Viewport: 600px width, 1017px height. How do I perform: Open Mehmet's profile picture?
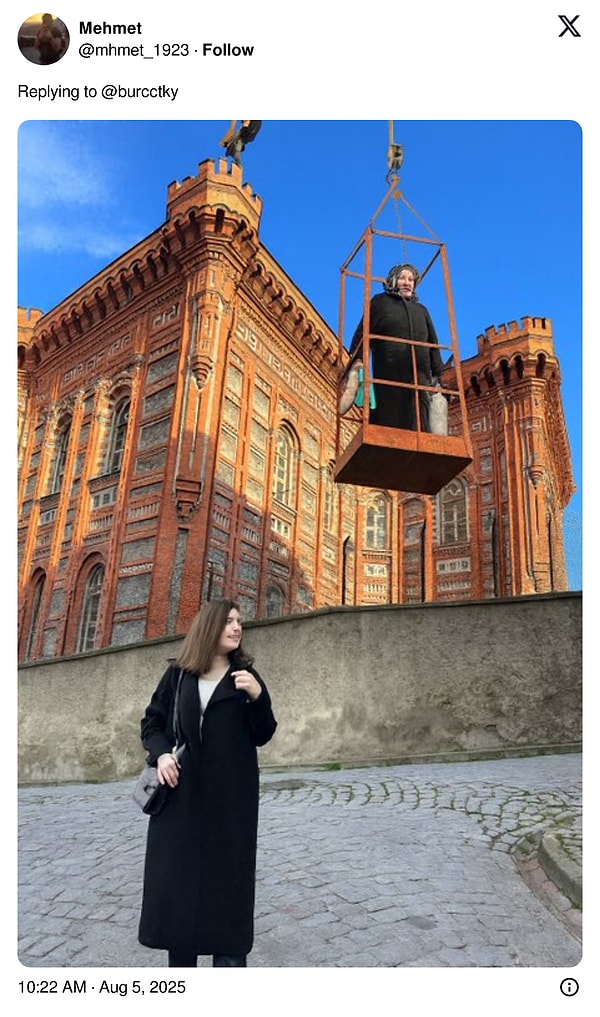(x=43, y=39)
